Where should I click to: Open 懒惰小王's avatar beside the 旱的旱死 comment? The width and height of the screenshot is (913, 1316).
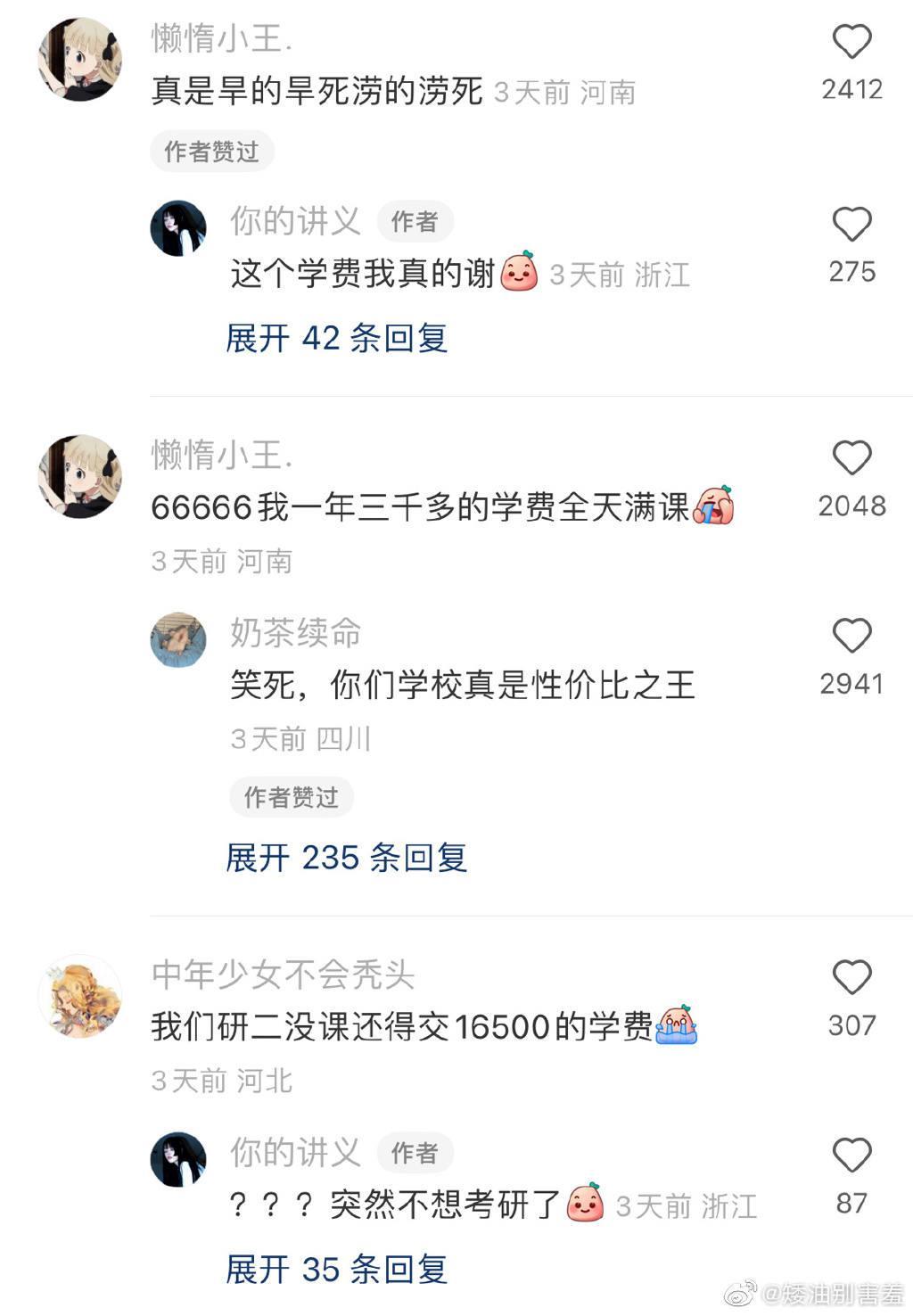[80, 59]
